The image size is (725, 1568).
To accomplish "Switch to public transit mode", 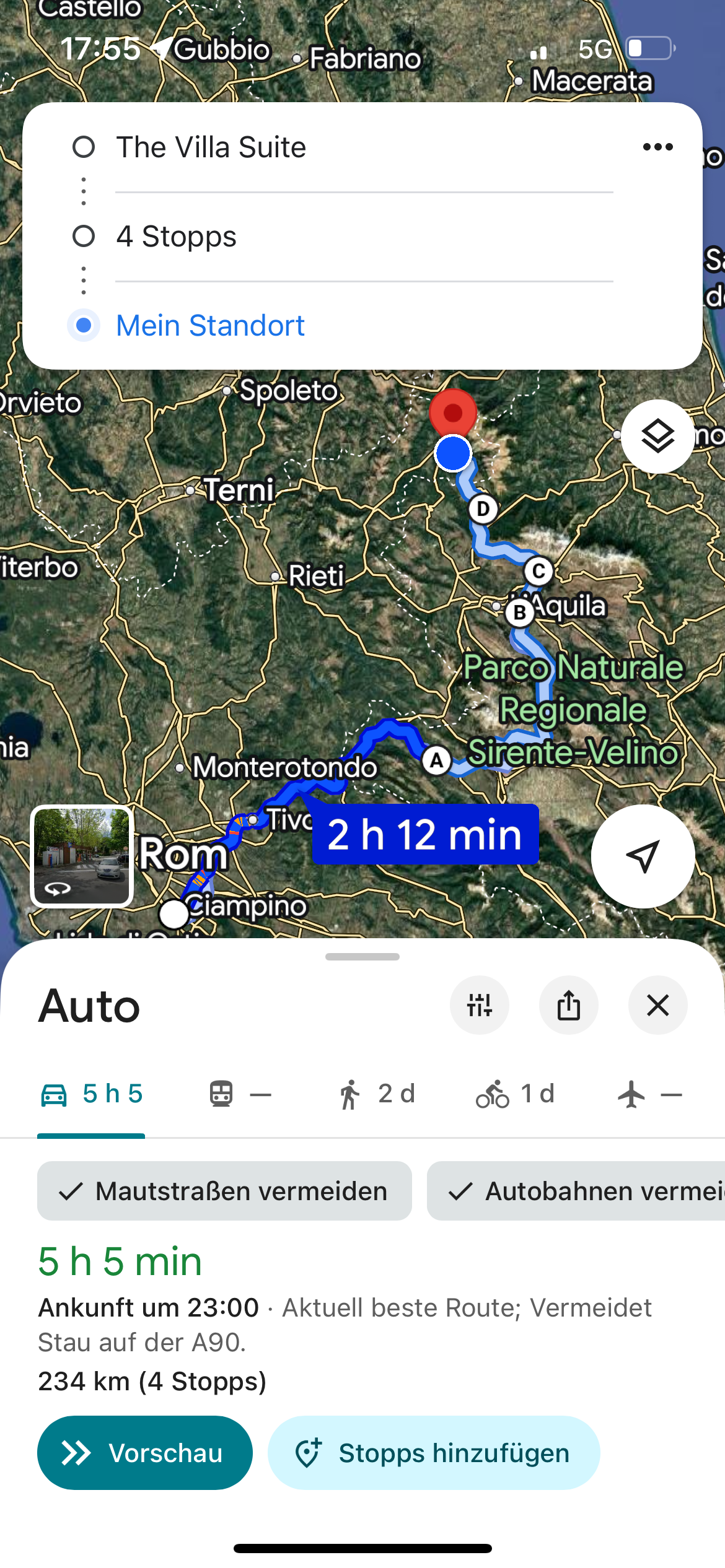I will (240, 1094).
